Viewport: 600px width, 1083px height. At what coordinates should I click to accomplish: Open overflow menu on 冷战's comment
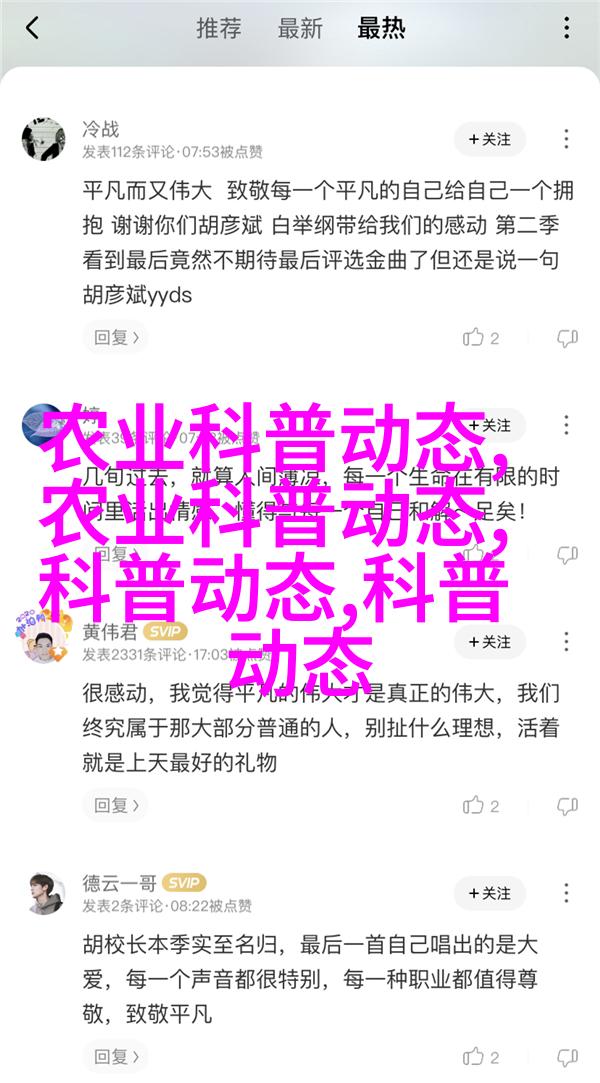click(567, 139)
